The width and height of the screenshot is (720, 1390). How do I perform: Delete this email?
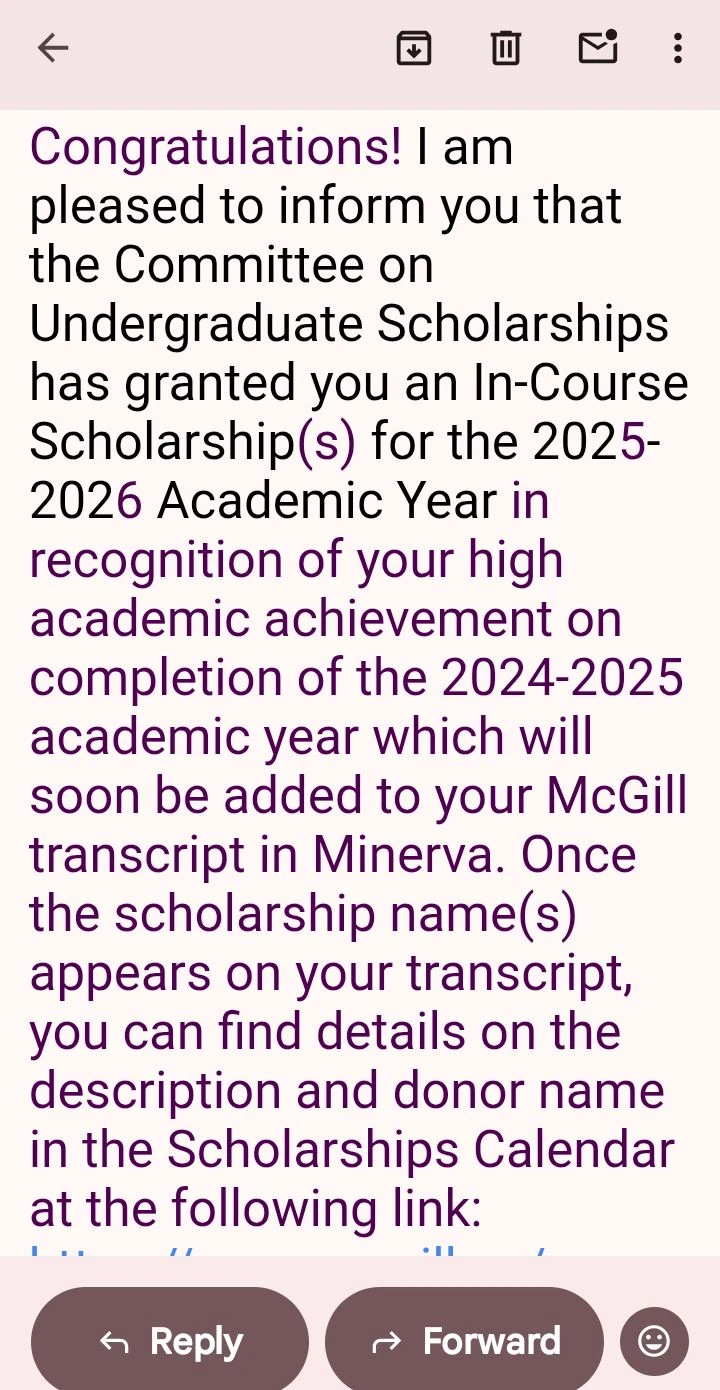tap(506, 48)
